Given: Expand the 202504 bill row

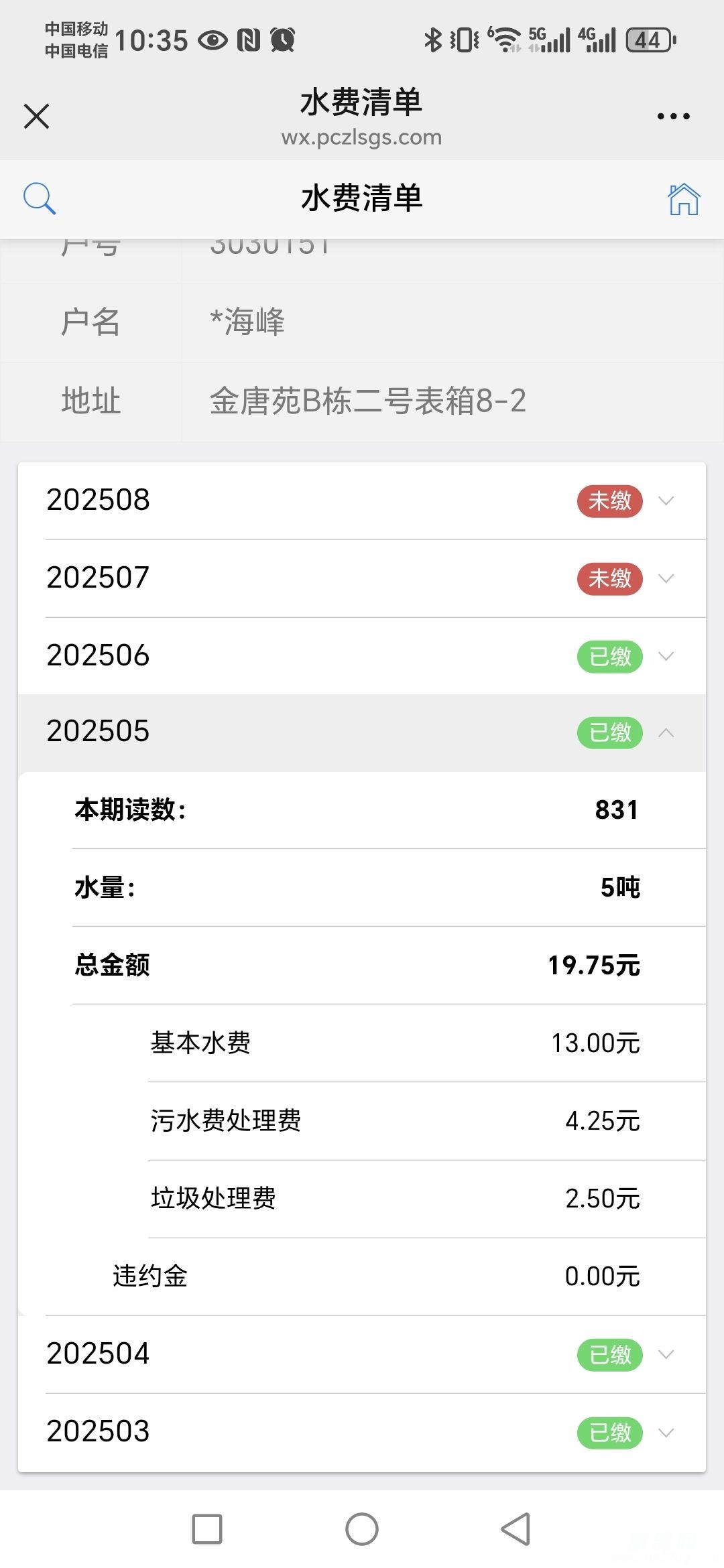Looking at the screenshot, I should click(362, 1354).
